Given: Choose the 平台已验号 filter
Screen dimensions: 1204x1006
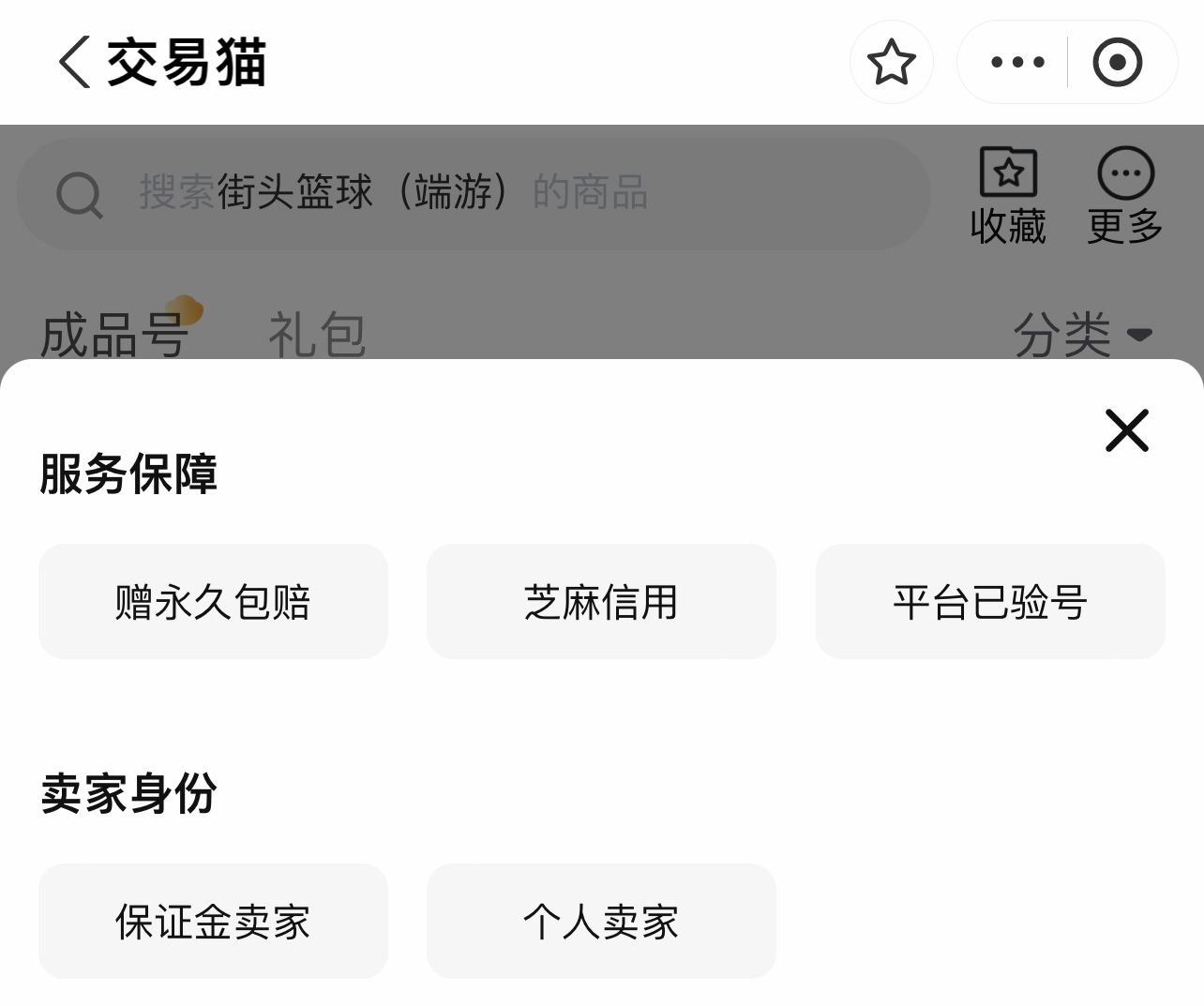Looking at the screenshot, I should coord(990,601).
